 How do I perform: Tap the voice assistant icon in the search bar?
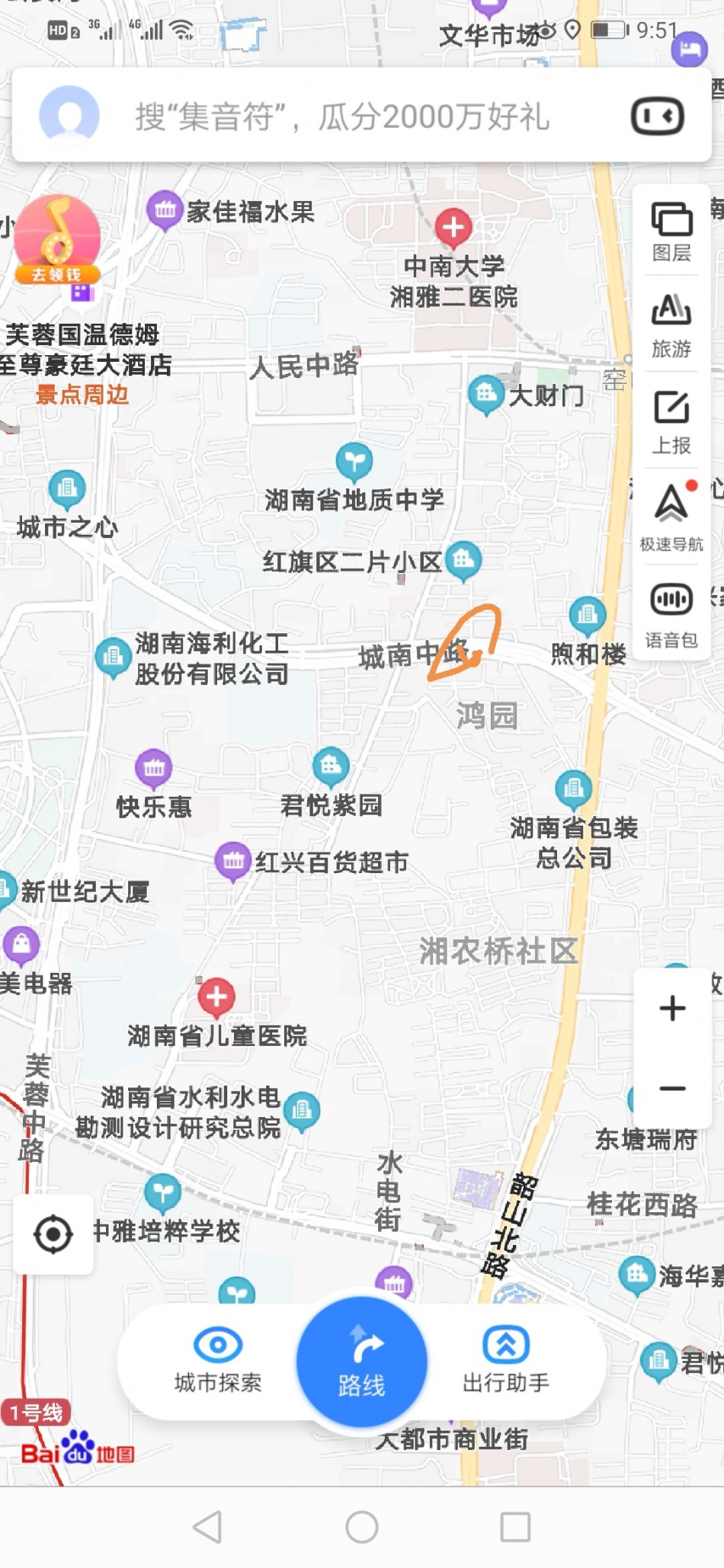[657, 117]
